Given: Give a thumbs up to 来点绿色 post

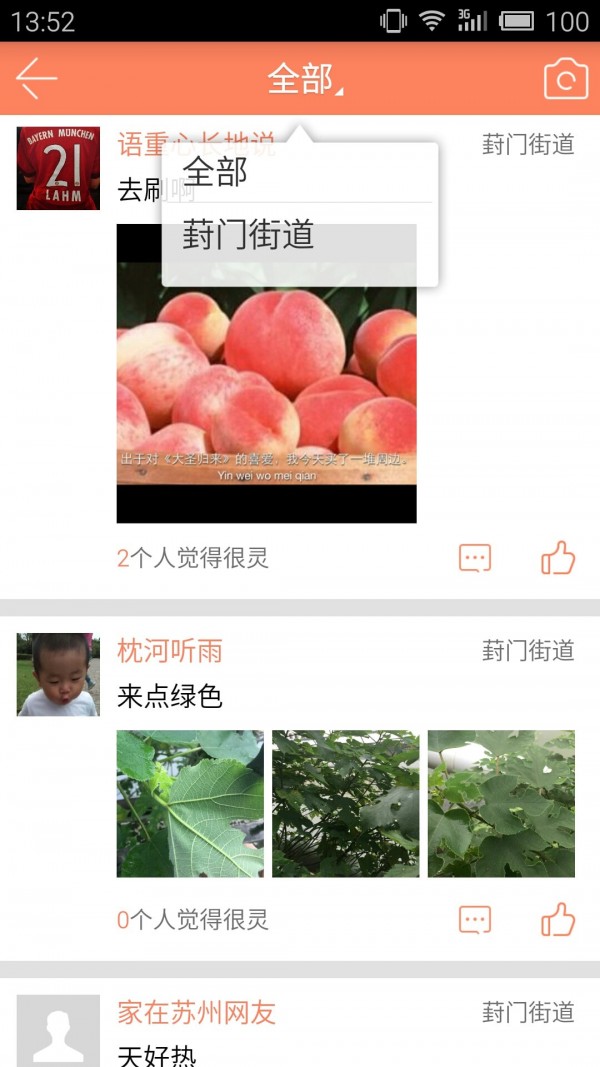Looking at the screenshot, I should click(558, 919).
